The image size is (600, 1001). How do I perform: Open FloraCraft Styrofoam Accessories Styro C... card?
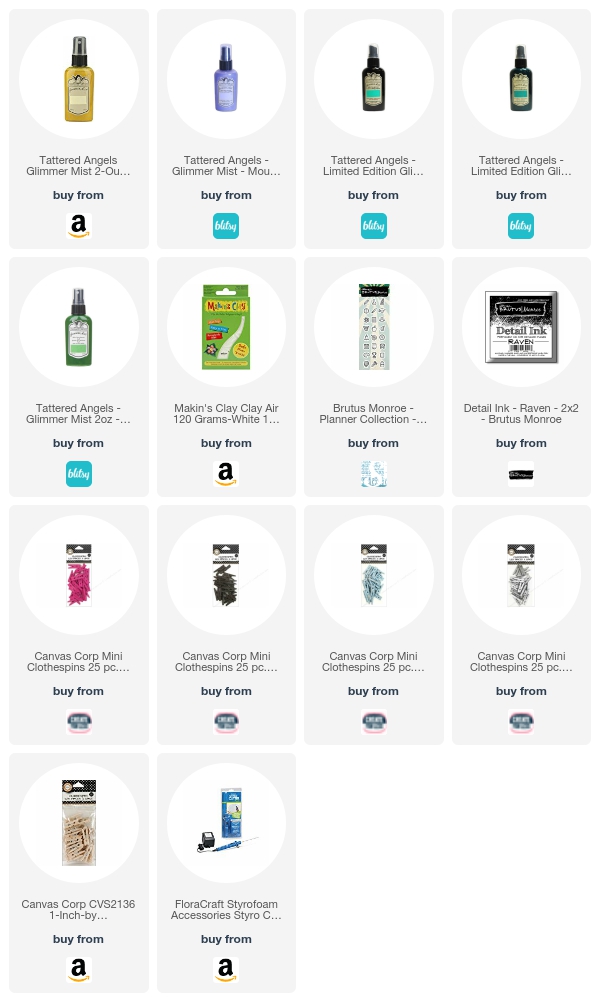226,824
